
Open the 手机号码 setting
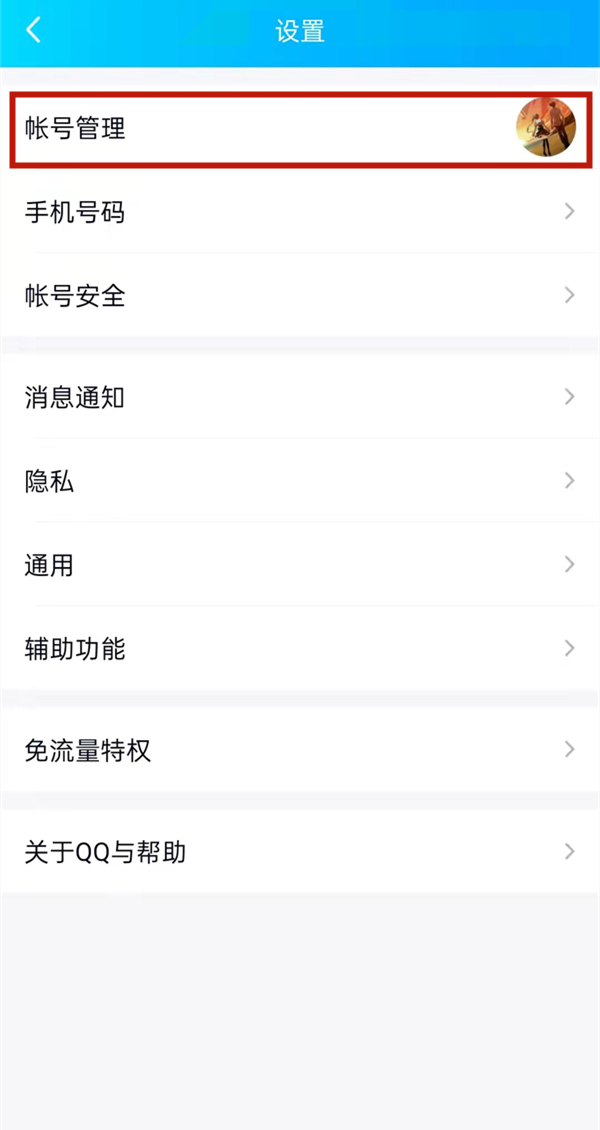(x=300, y=212)
